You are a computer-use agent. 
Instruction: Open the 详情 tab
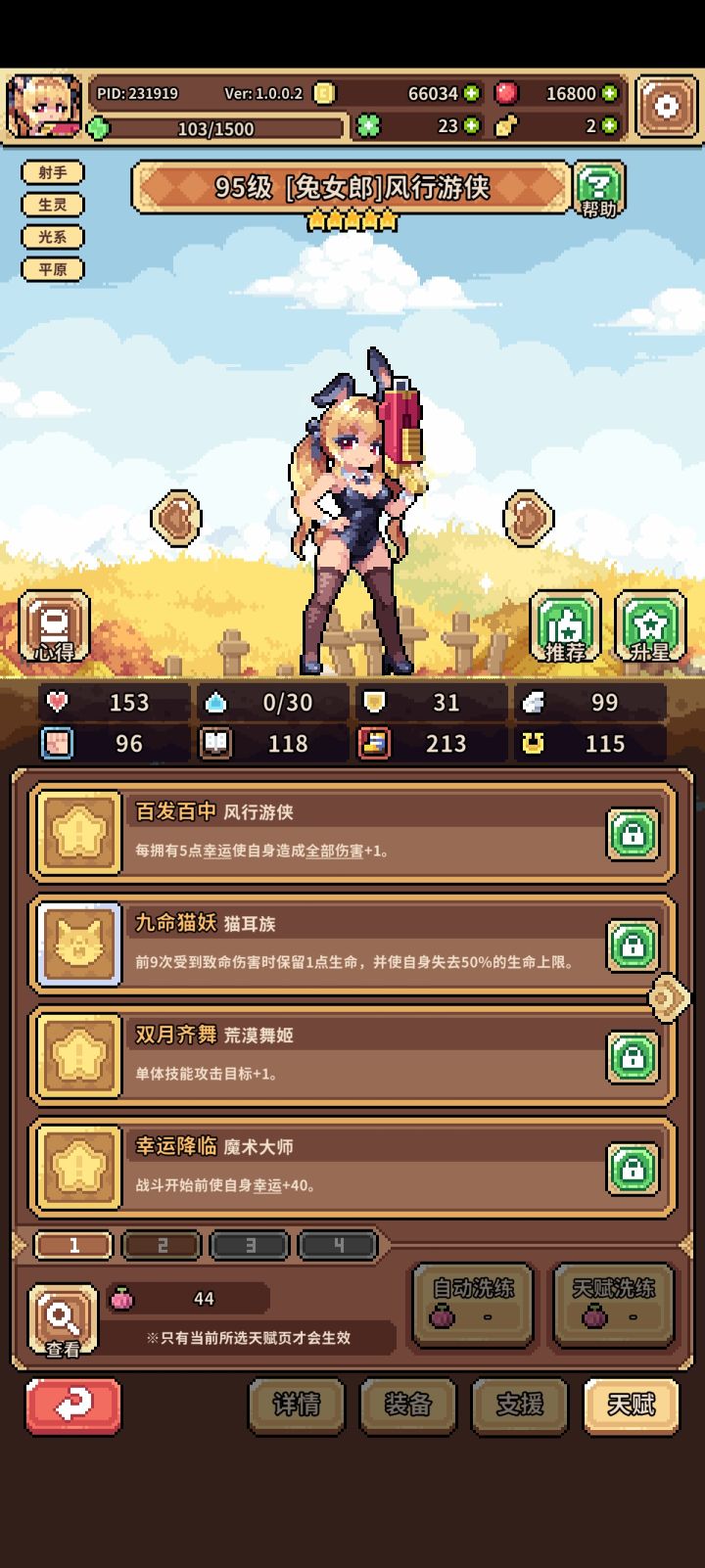coord(297,1405)
